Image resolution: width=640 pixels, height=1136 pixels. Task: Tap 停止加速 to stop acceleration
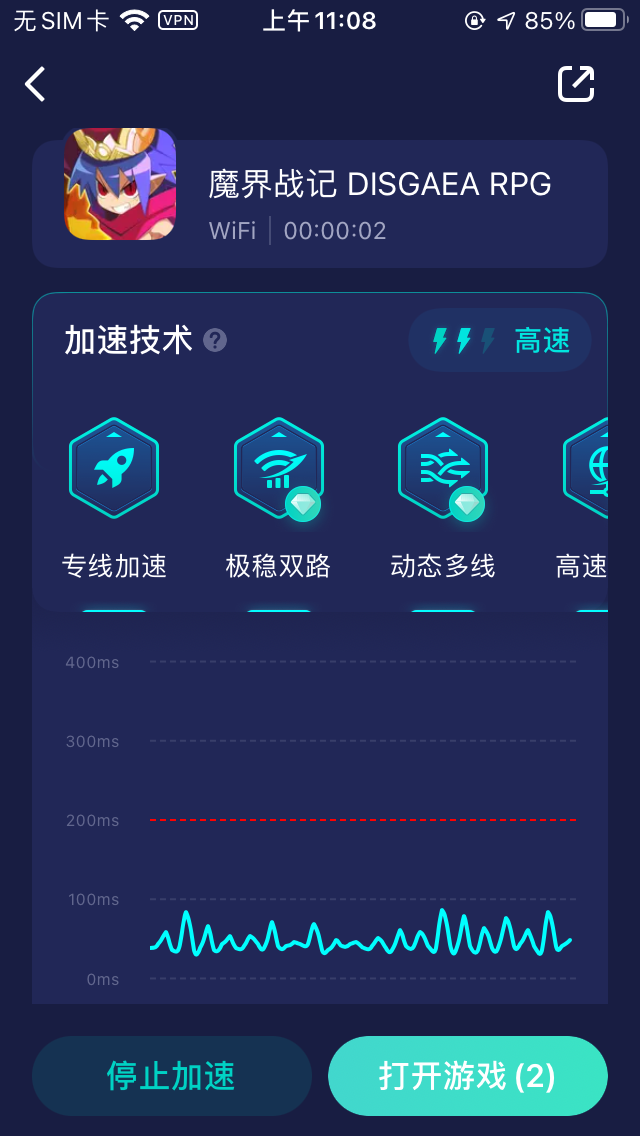(172, 1076)
